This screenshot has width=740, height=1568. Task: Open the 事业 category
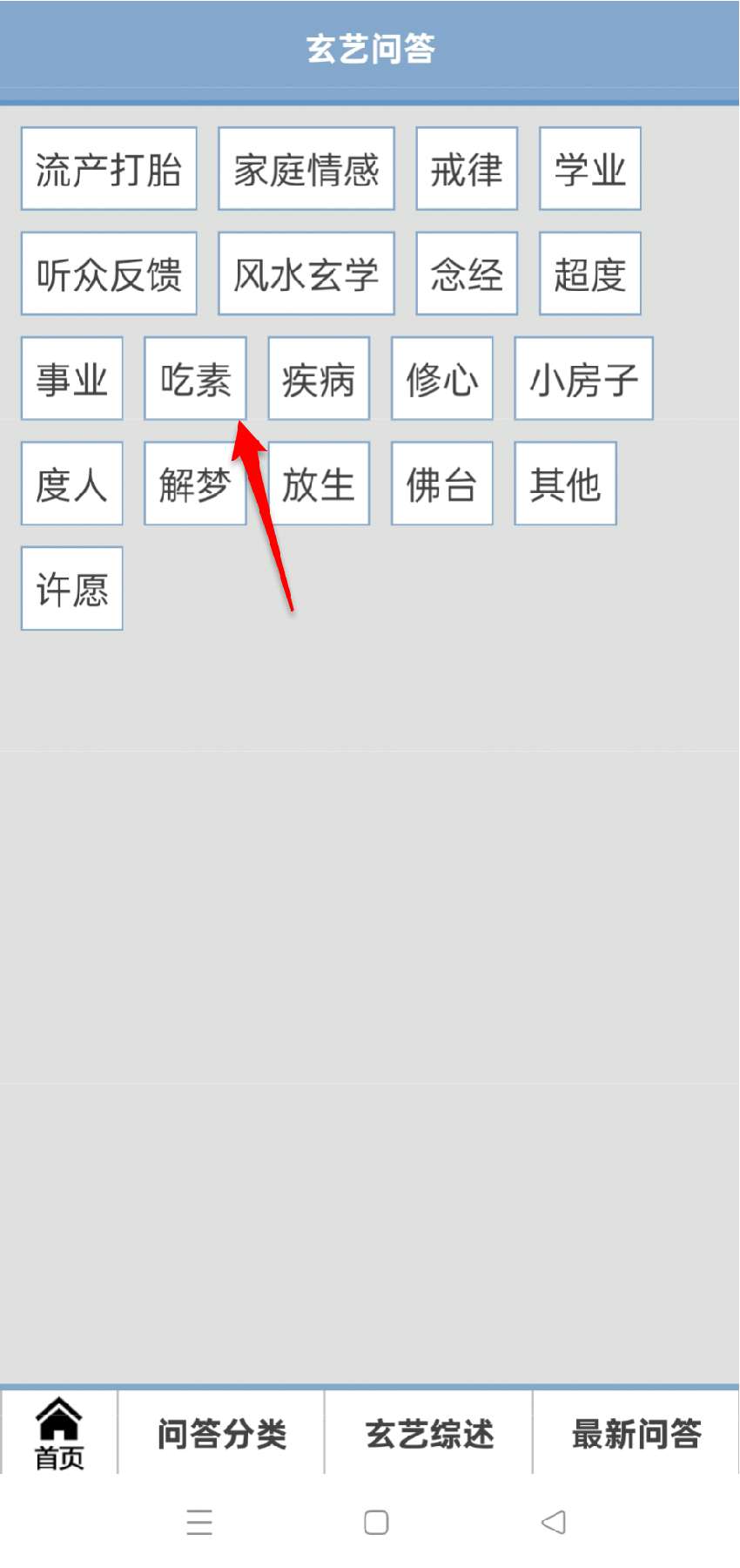71,379
